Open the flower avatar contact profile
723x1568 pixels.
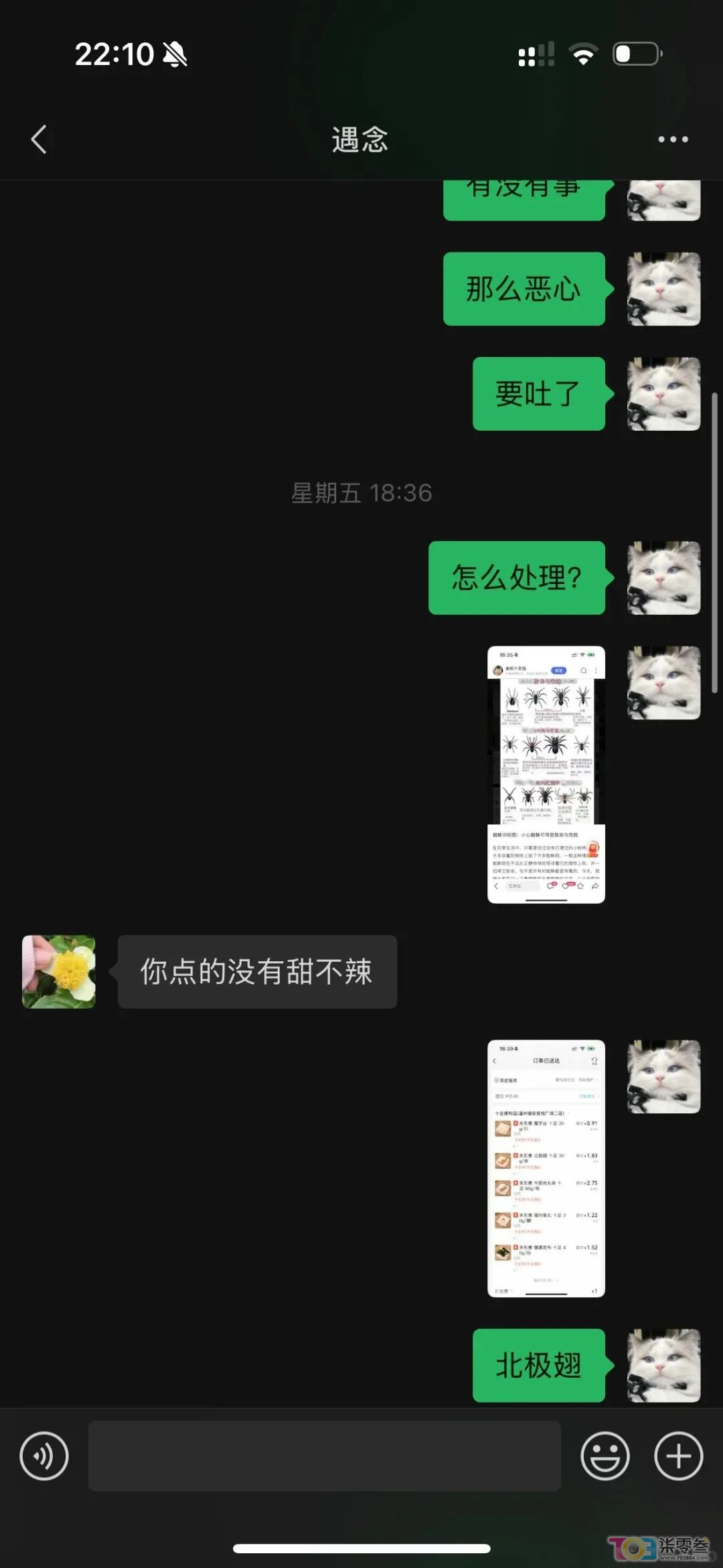[59, 971]
